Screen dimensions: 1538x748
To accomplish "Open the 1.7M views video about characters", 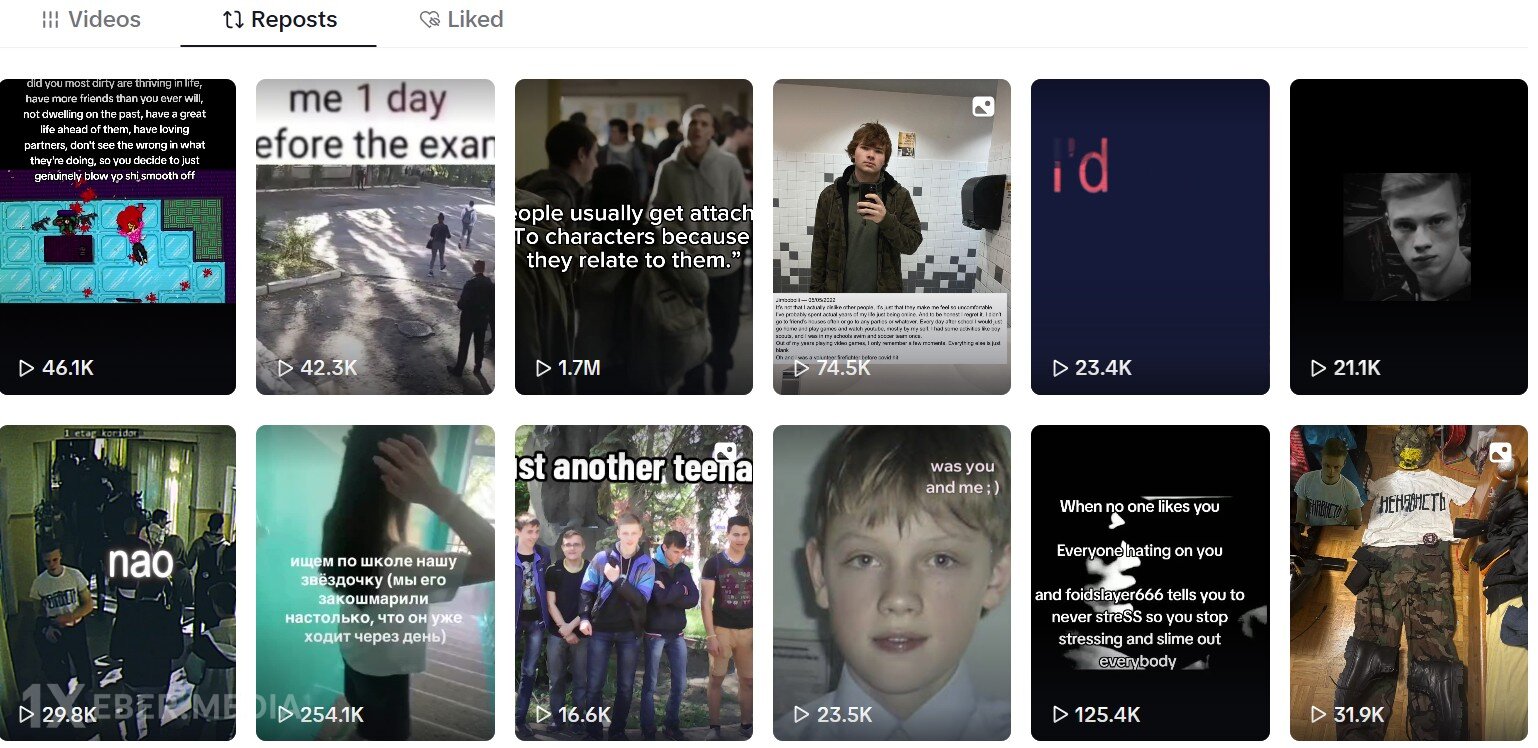I will (x=633, y=237).
